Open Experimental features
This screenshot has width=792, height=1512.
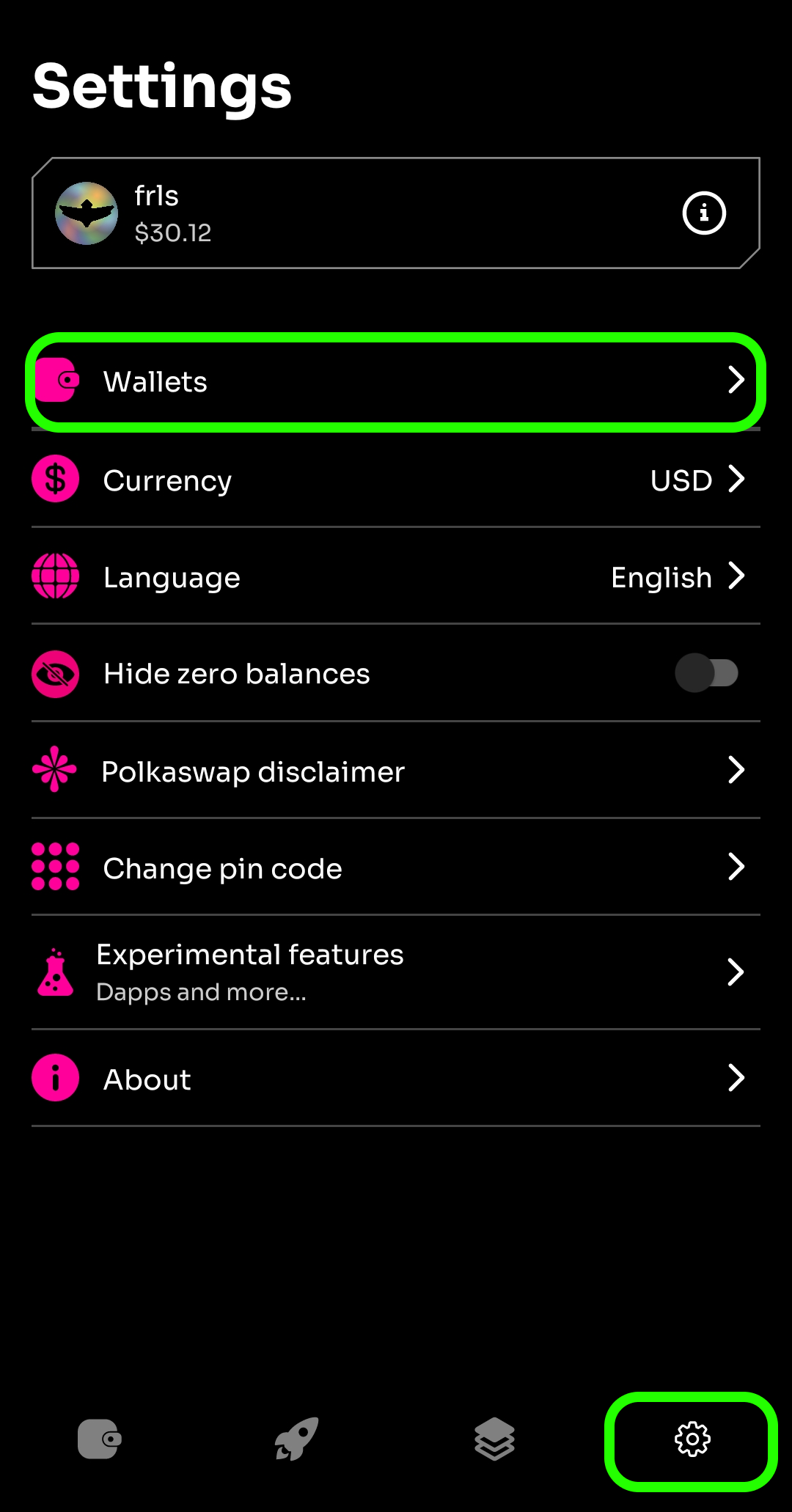click(396, 972)
